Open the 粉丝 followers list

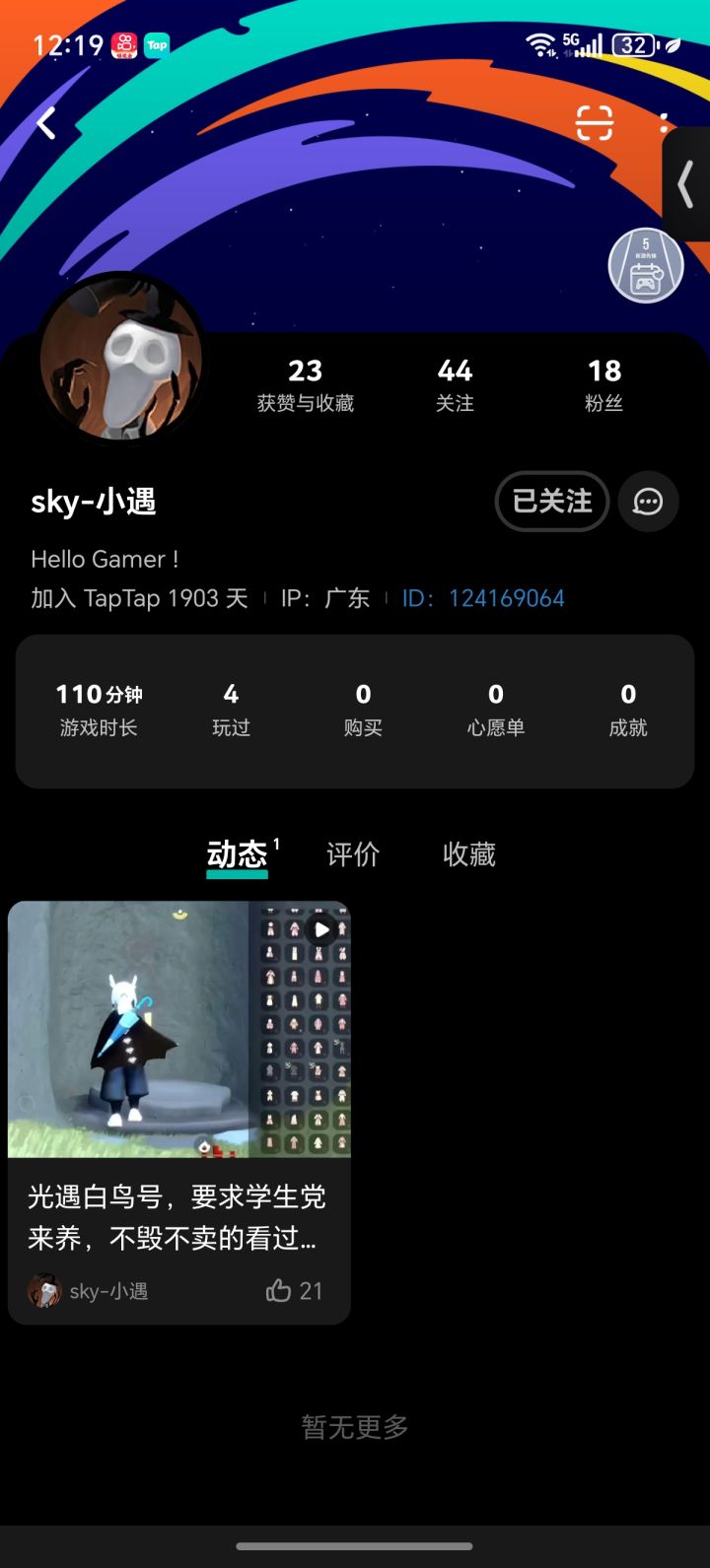pos(604,384)
